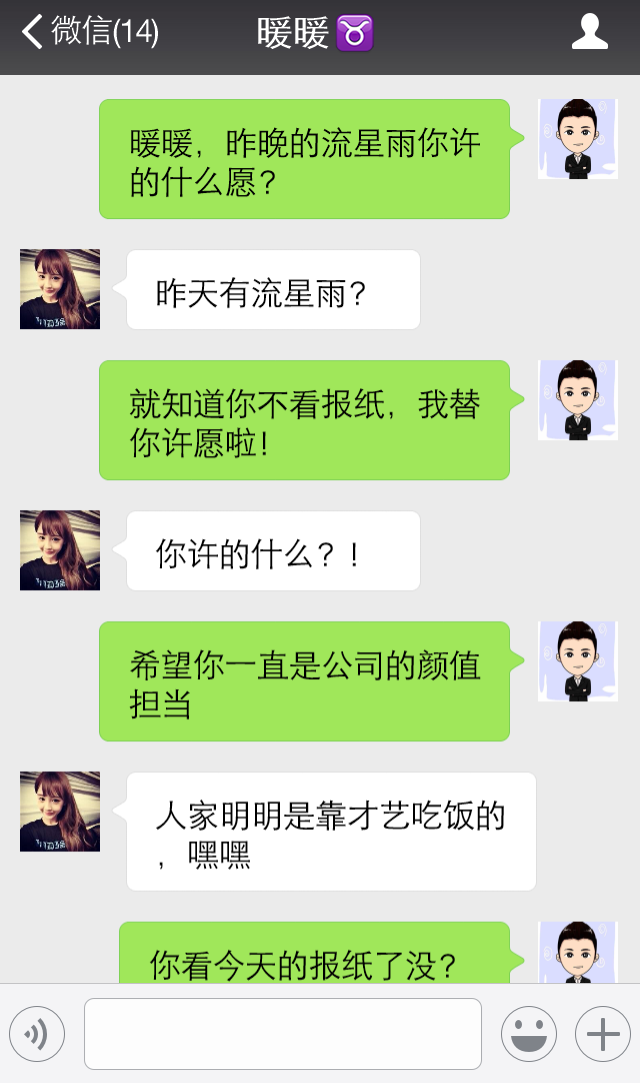Image resolution: width=640 pixels, height=1083 pixels.
Task: Switch to voice message input
Action: (37, 1034)
